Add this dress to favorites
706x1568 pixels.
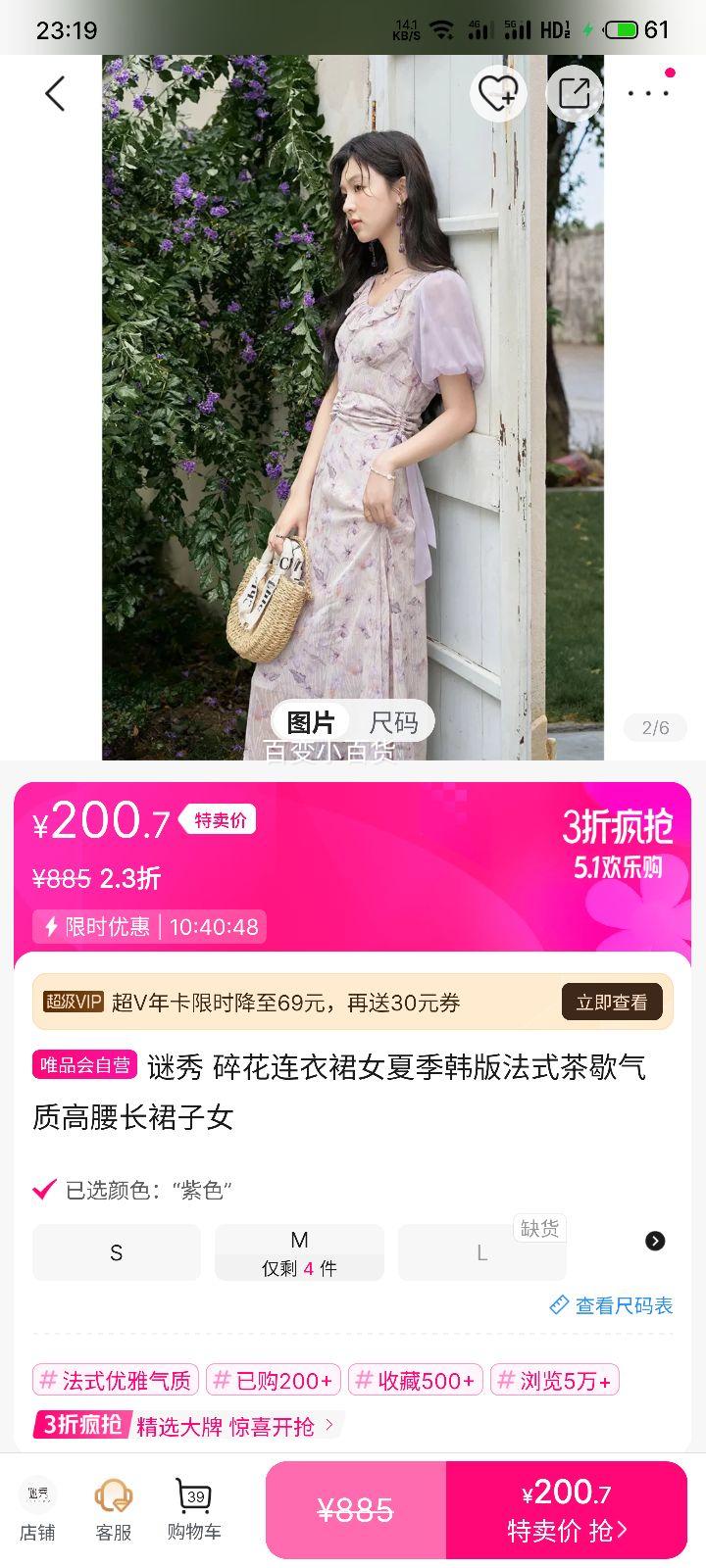click(497, 94)
